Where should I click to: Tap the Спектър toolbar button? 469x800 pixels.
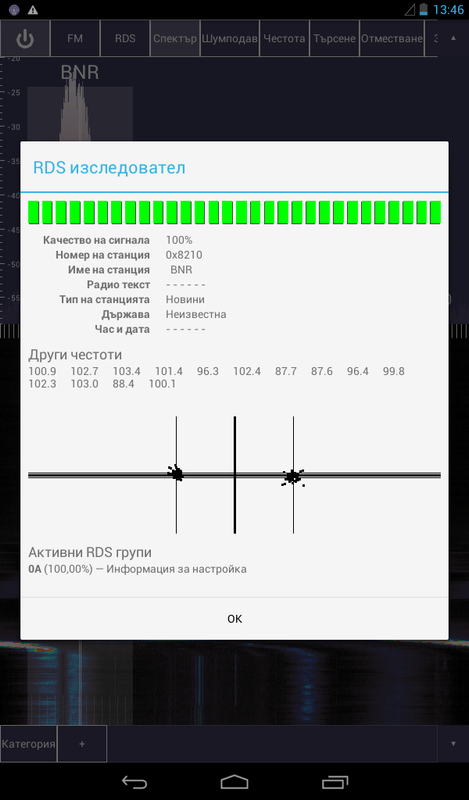click(x=175, y=38)
